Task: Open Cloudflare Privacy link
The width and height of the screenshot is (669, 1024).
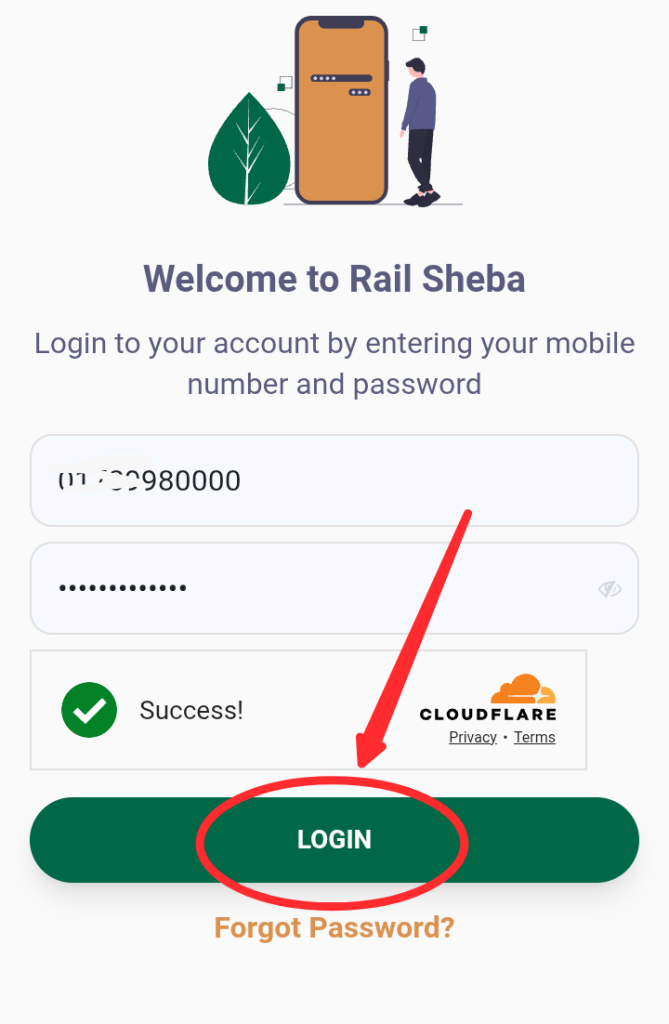Action: pyautogui.click(x=473, y=737)
